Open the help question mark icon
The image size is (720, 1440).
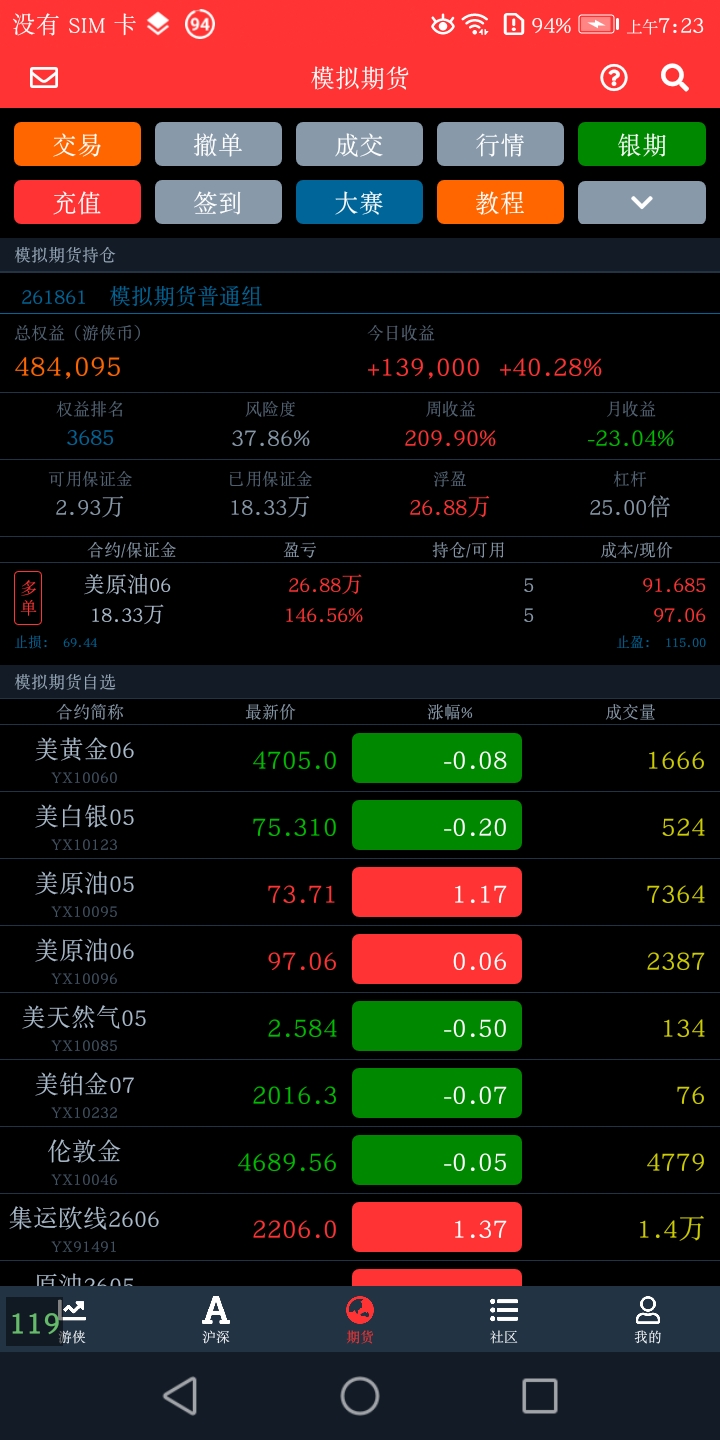coord(613,78)
